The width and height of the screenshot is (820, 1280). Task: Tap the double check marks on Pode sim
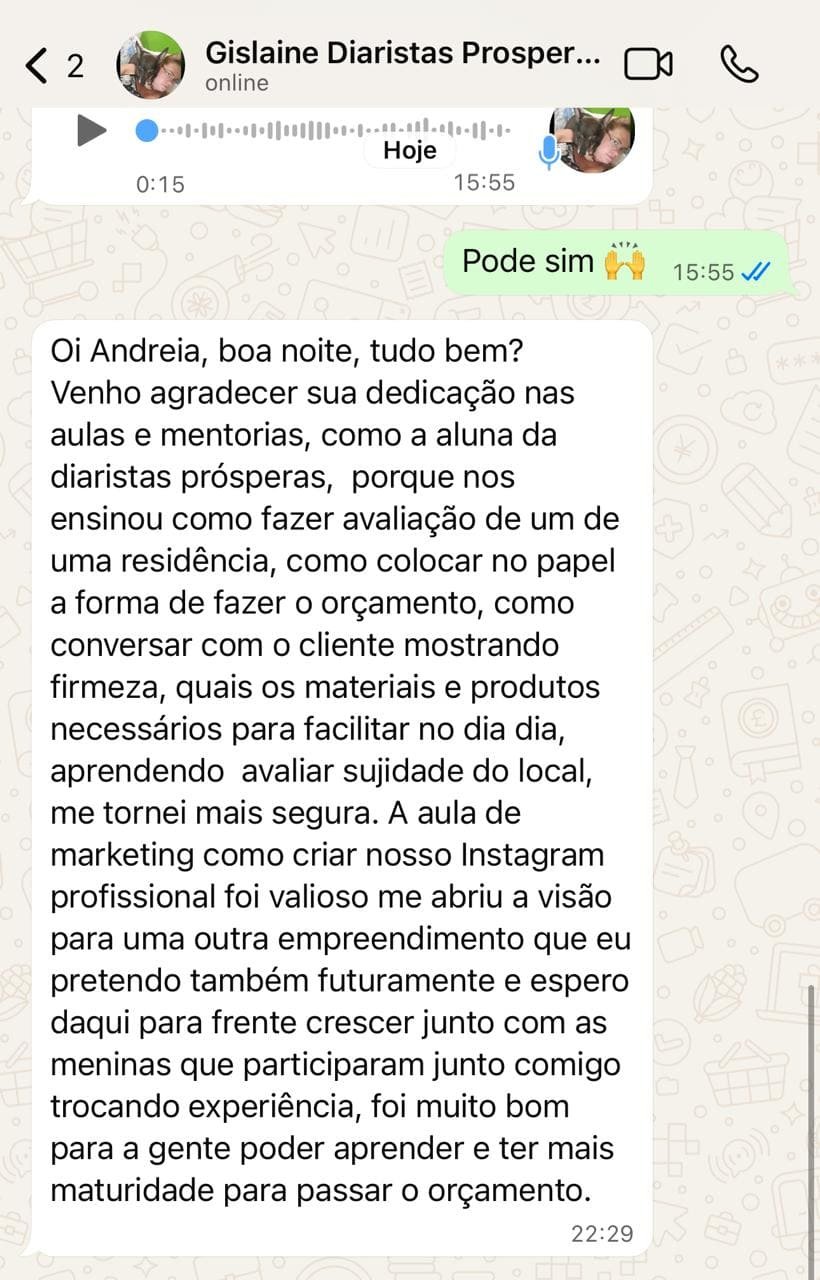point(758,272)
